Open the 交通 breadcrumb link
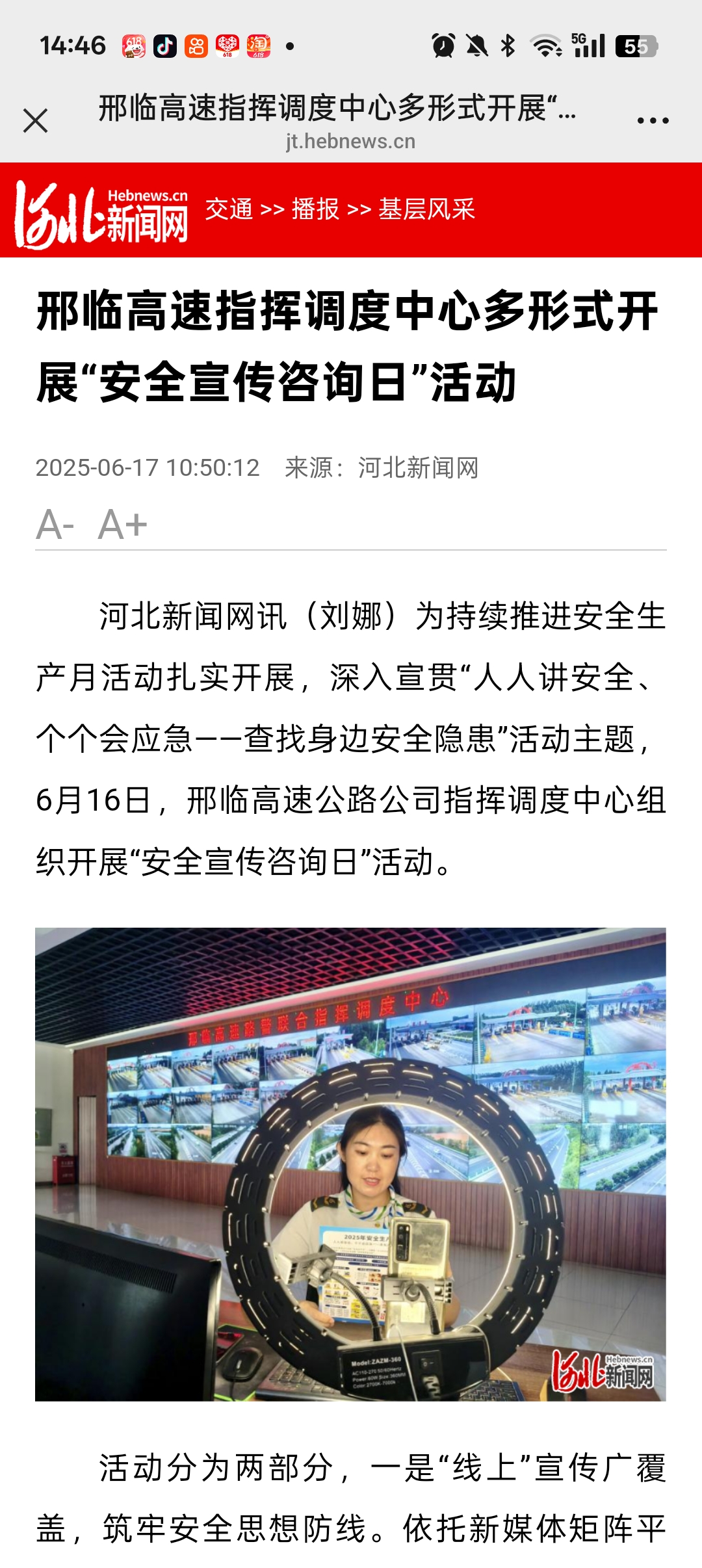702x1568 pixels. coord(229,209)
